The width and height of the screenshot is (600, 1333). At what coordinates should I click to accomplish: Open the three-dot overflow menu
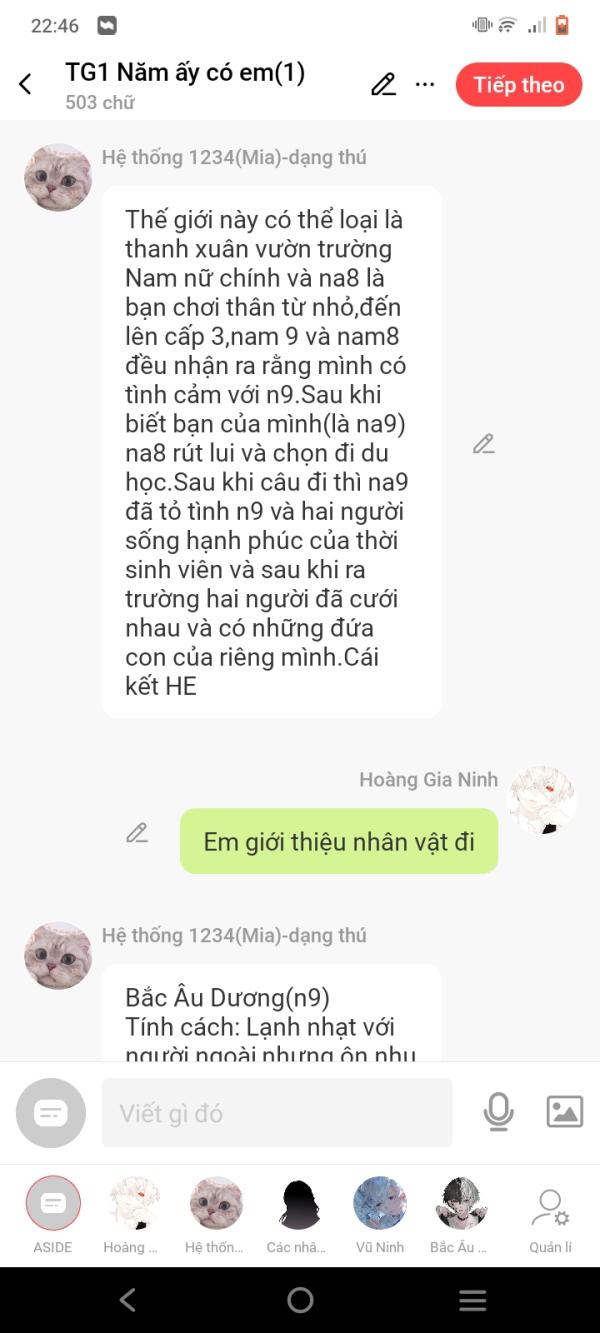[425, 85]
